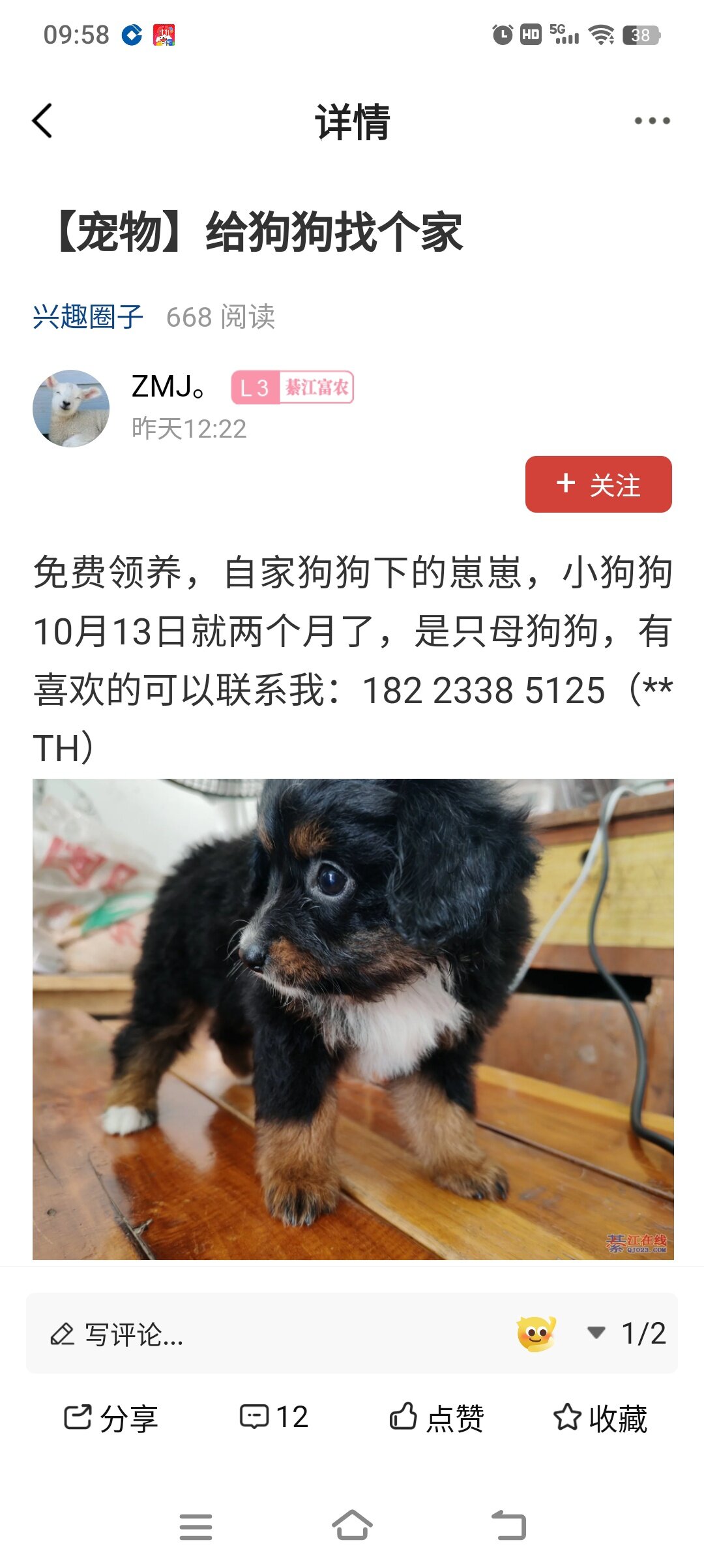Go back from the 详情 page
704x1568 pixels.
pos(43,121)
